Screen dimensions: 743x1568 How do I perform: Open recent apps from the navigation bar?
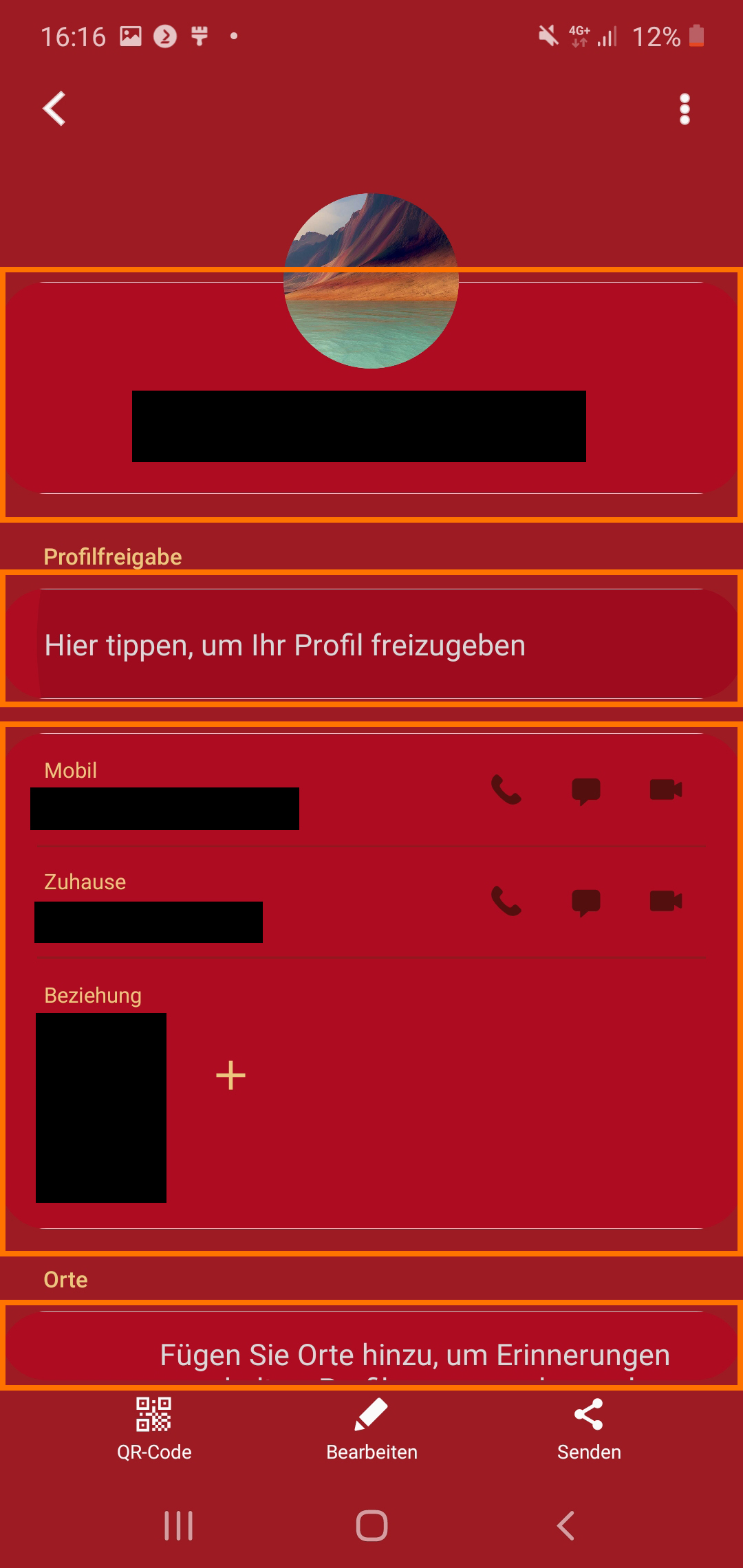click(x=179, y=1525)
